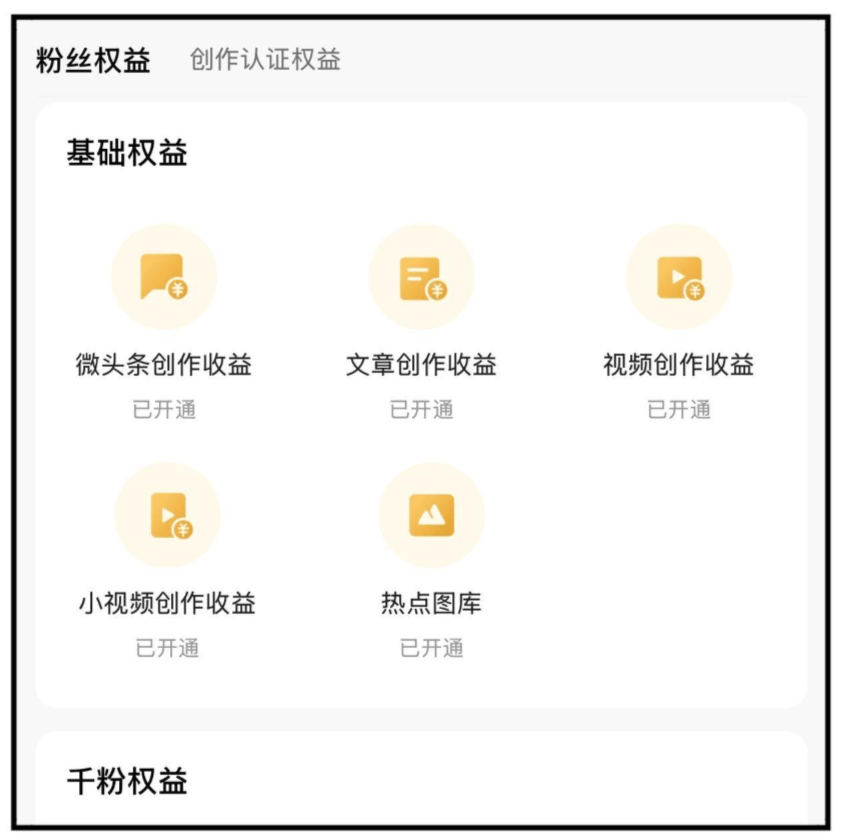Switch to the 创作认证权益 tab
The image size is (864, 840).
[265, 60]
